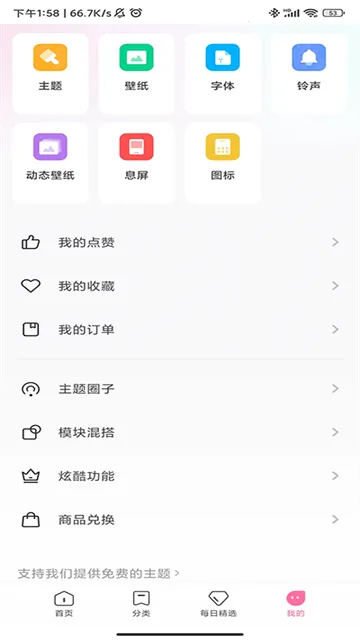Screen dimensions: 360x640
Task: Go to 主题圈子
Action: (x=180, y=389)
